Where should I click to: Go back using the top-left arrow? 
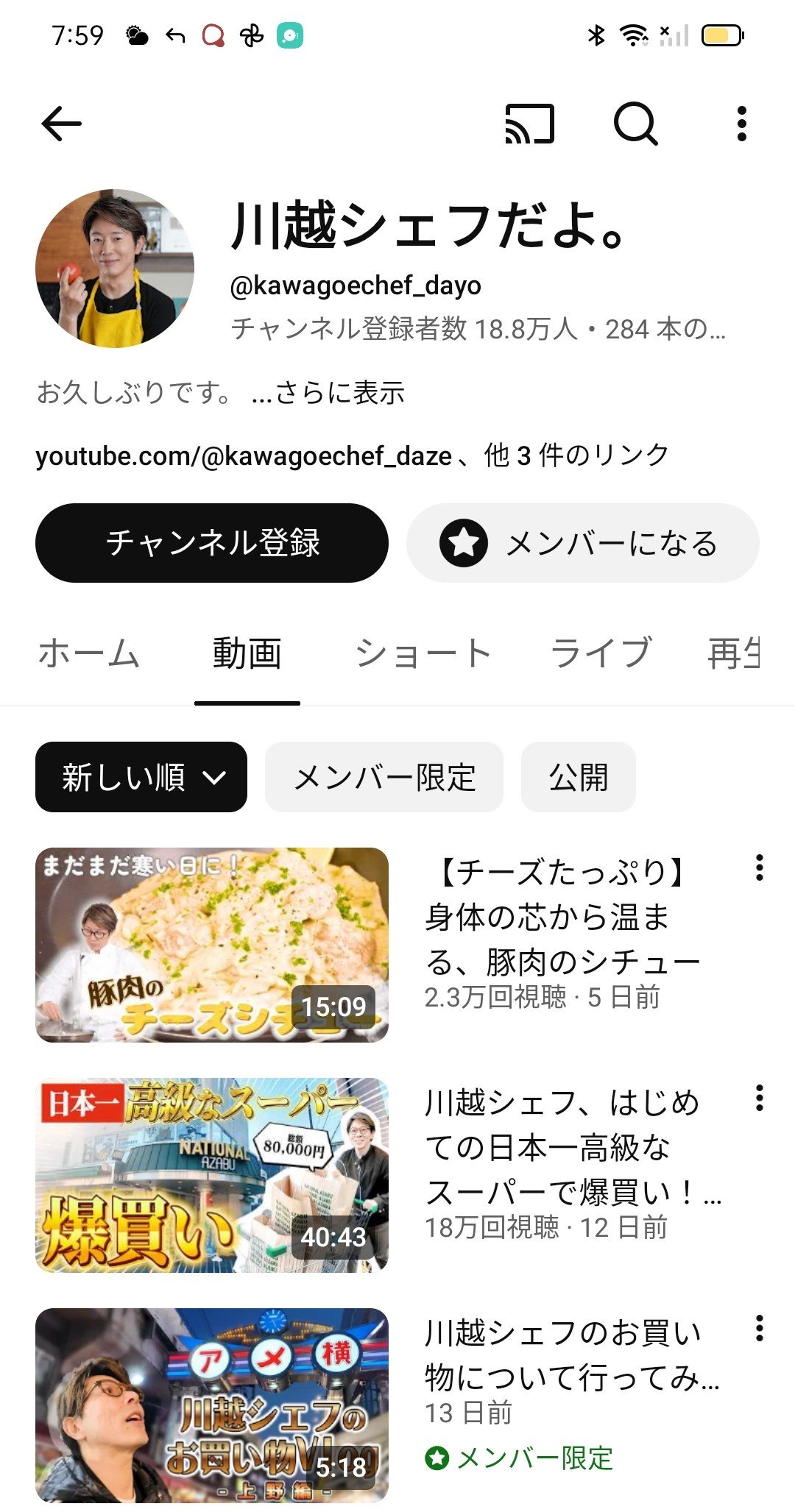click(x=61, y=124)
